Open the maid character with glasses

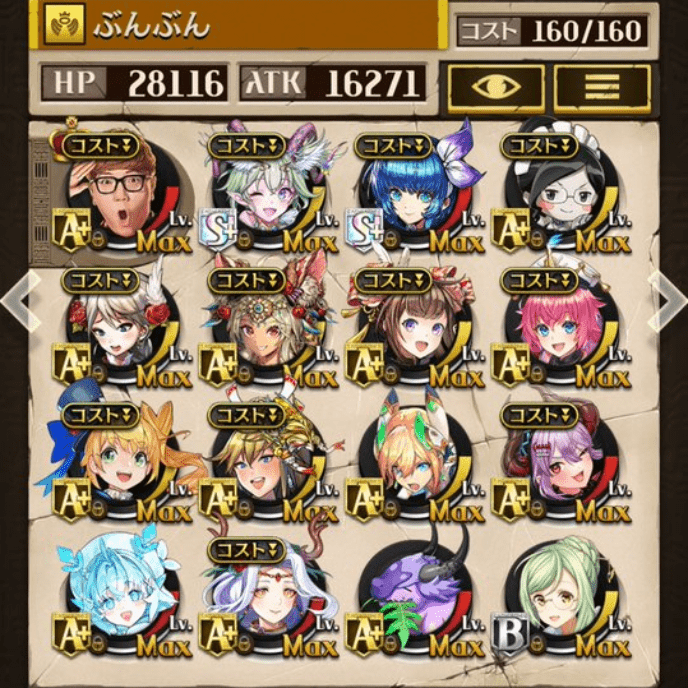(x=558, y=196)
